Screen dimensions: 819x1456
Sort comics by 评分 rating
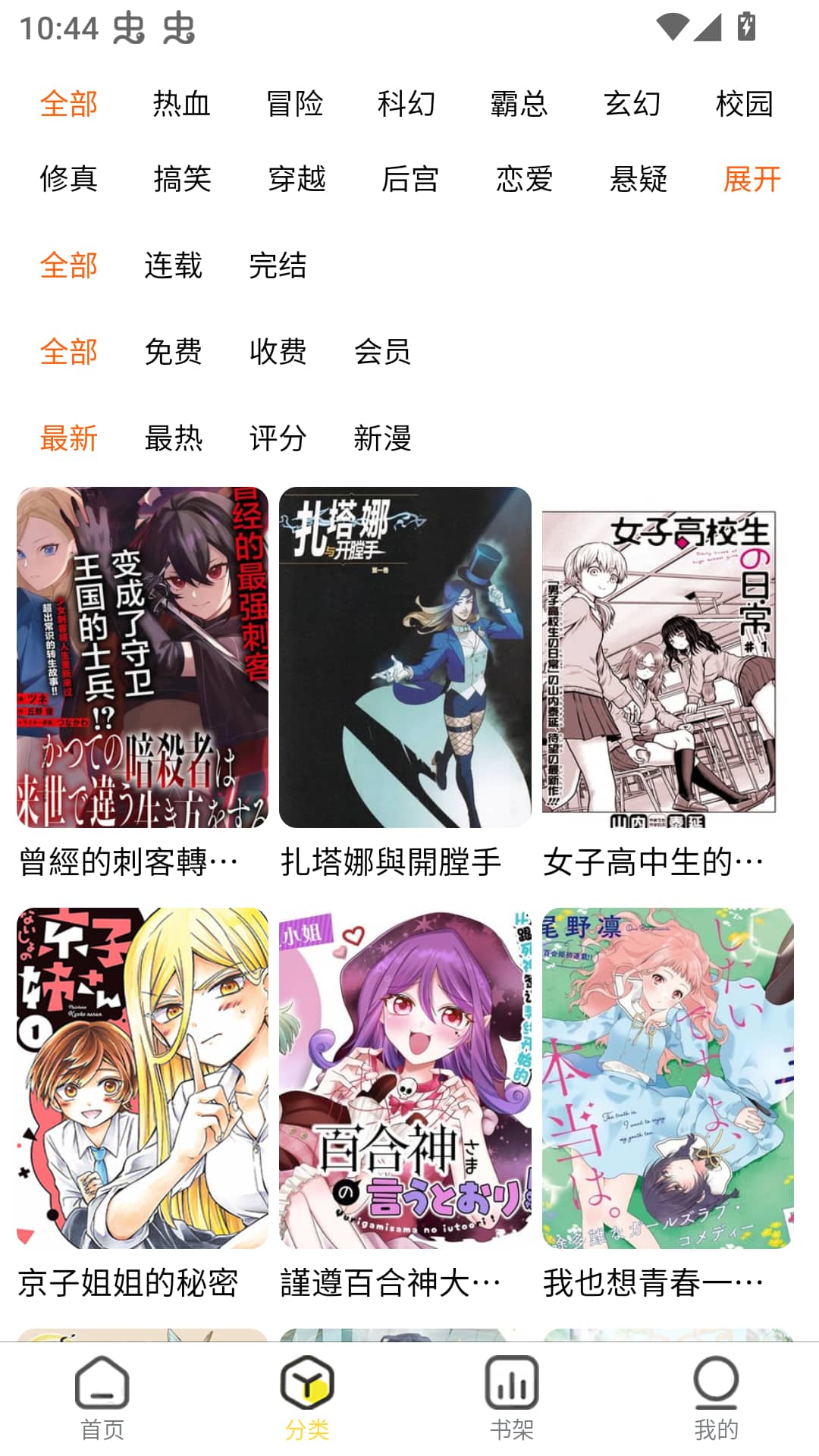[278, 438]
